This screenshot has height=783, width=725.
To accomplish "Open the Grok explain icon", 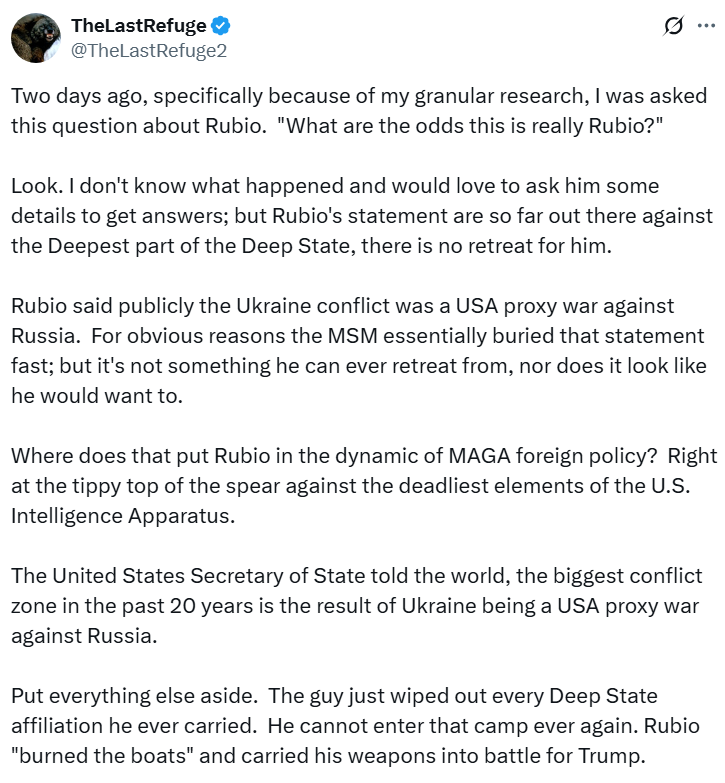I will (x=674, y=27).
